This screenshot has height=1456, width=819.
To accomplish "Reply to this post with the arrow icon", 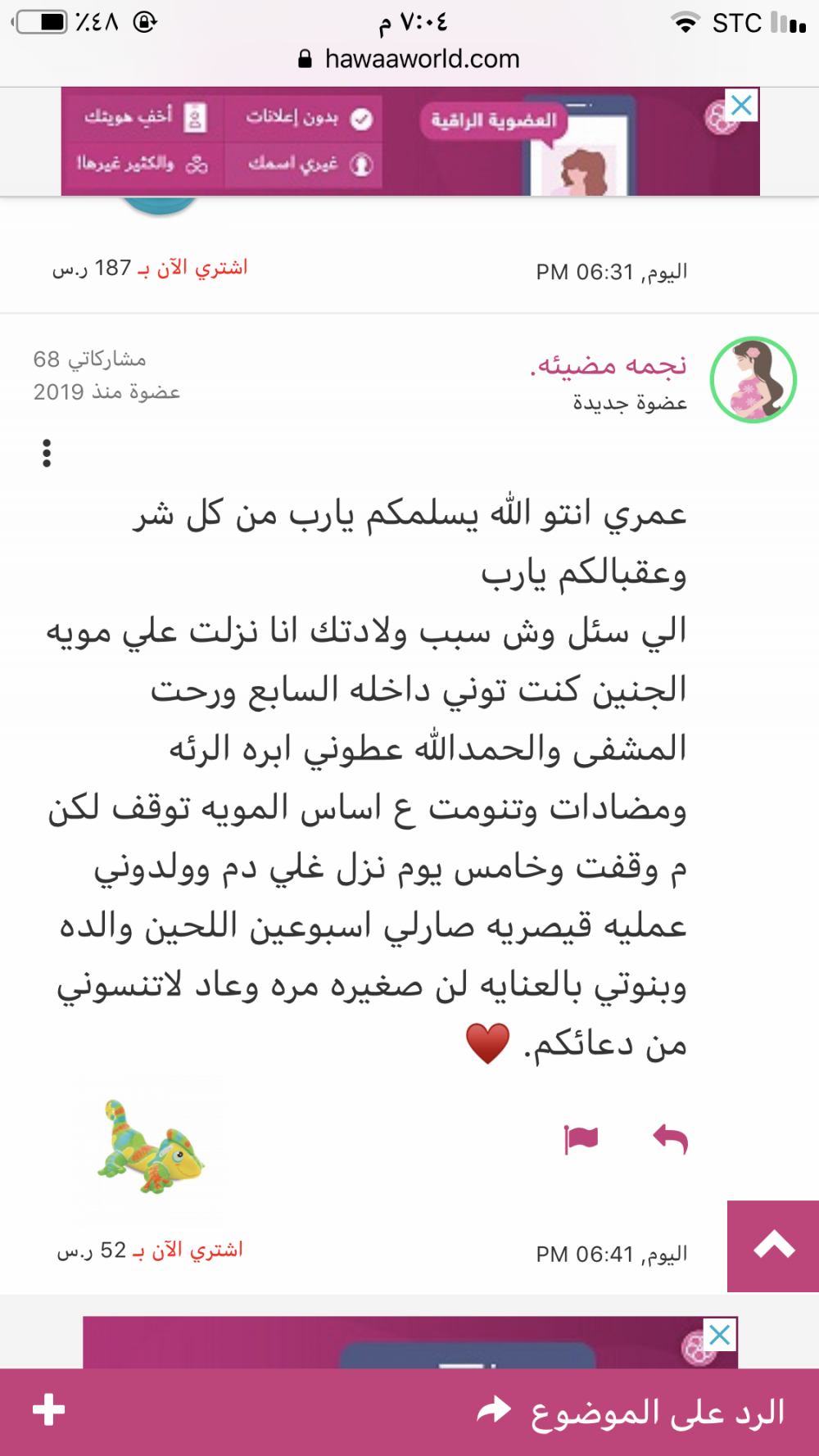I will (670, 1138).
